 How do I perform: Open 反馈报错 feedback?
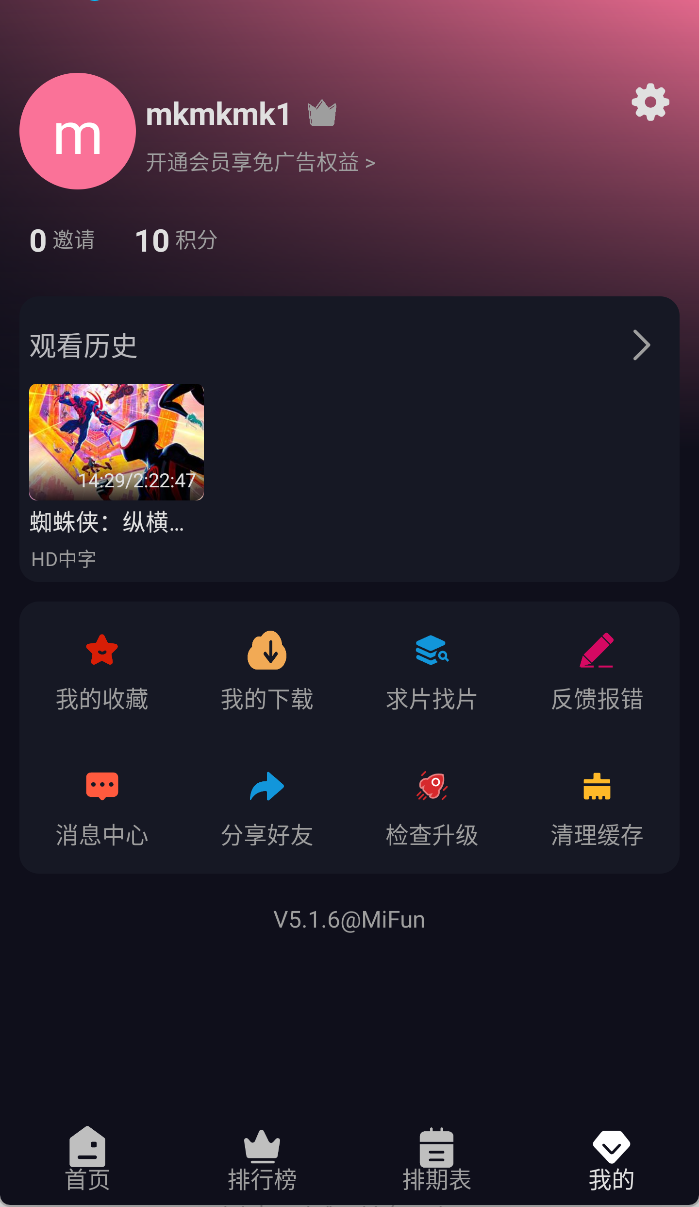tap(597, 672)
